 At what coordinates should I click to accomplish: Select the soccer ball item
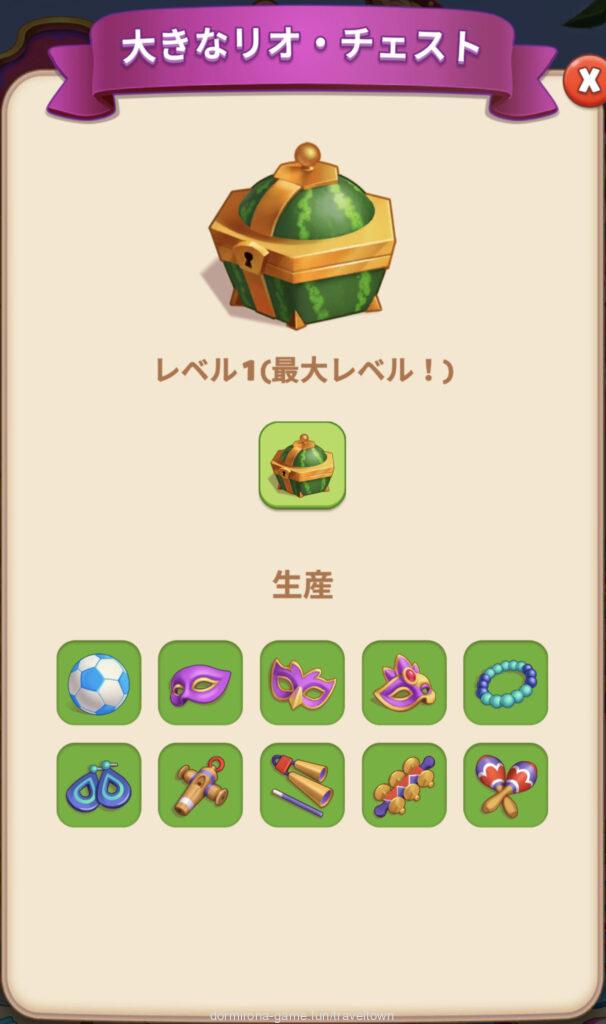[x=99, y=683]
